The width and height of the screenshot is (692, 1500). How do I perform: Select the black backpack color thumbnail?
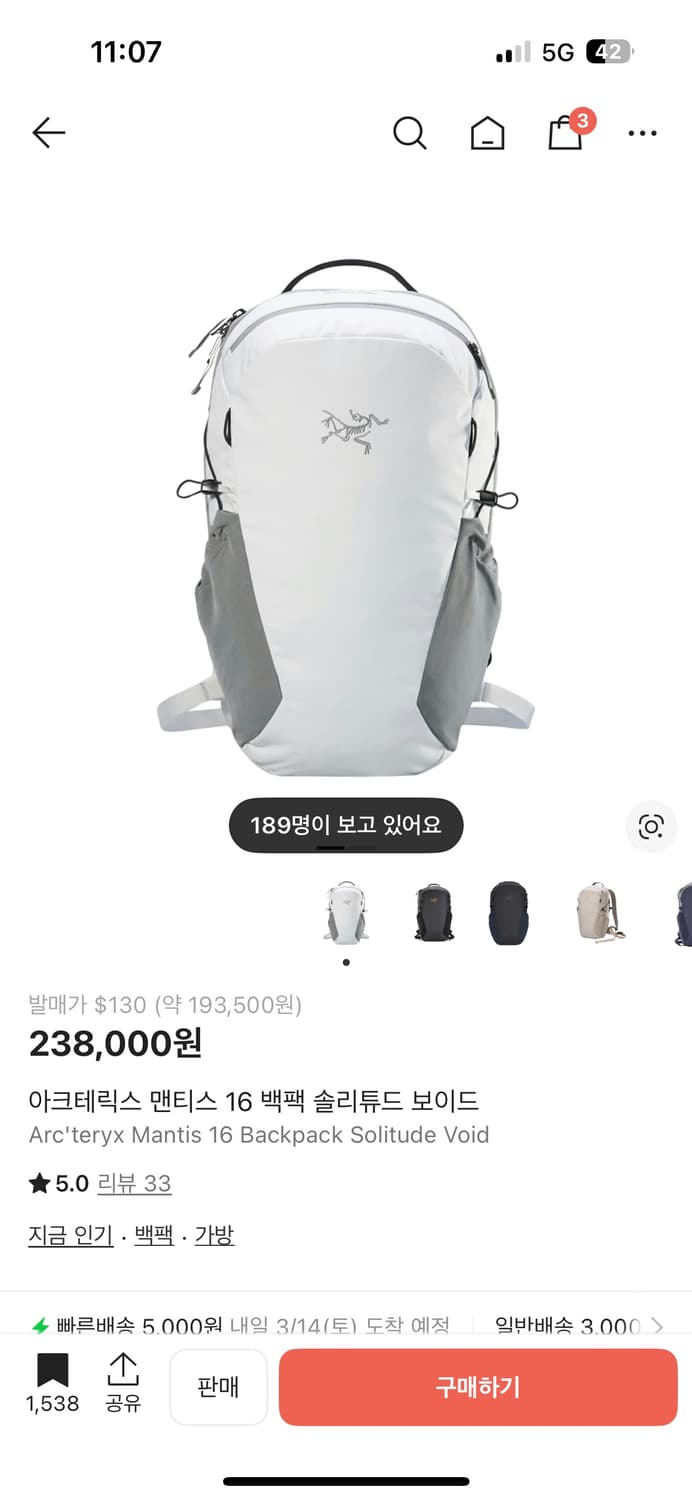[x=433, y=912]
